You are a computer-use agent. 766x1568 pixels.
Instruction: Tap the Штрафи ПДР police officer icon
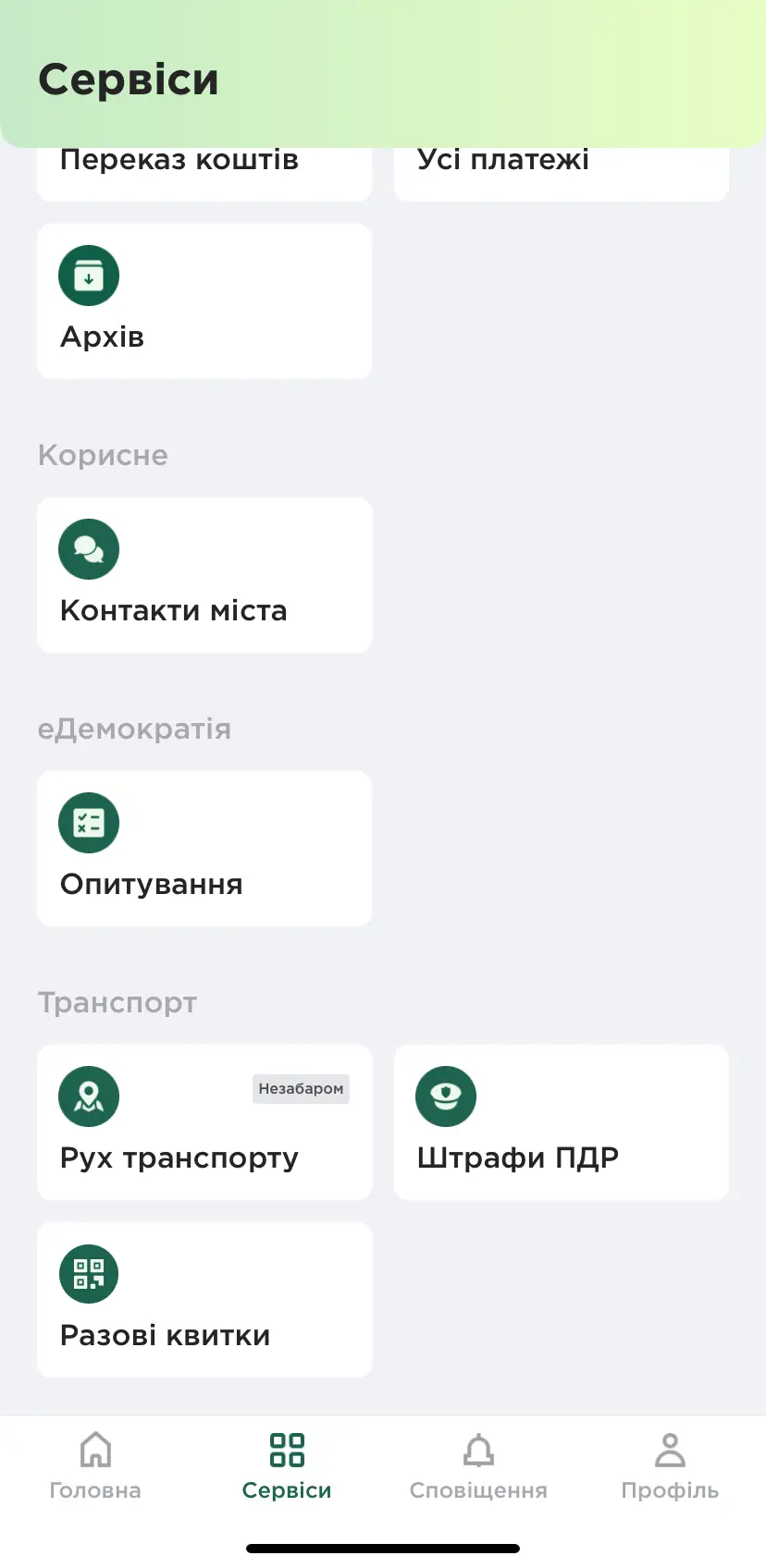tap(445, 1096)
